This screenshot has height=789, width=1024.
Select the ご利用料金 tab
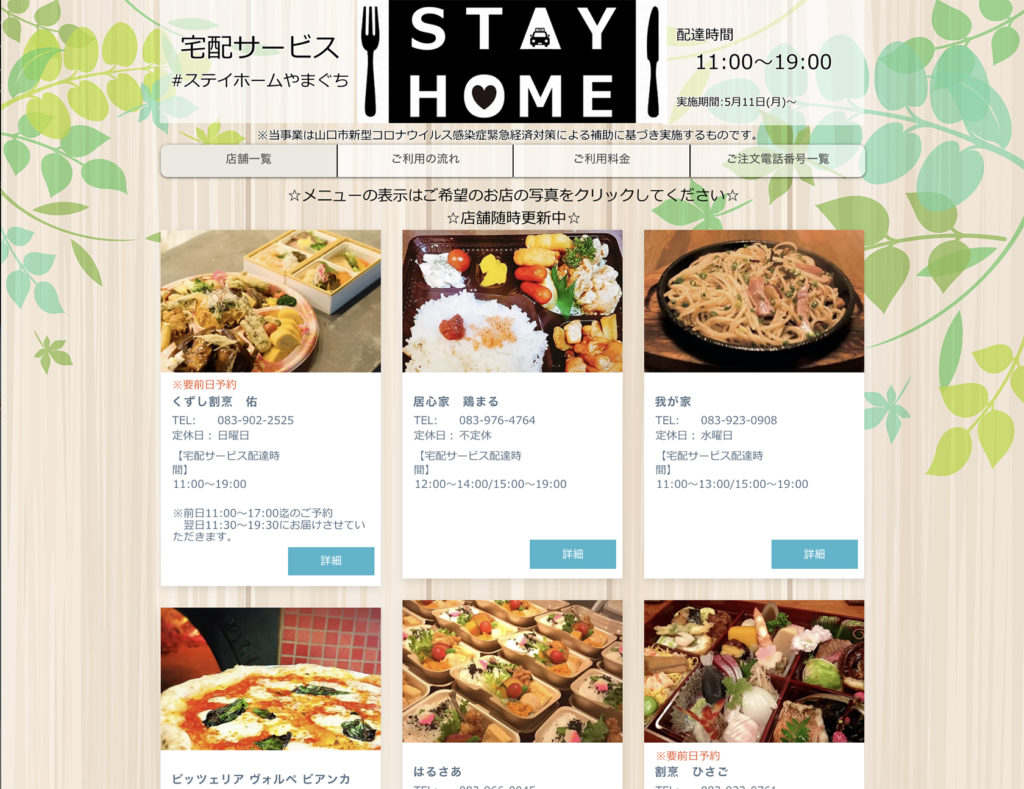coord(601,160)
